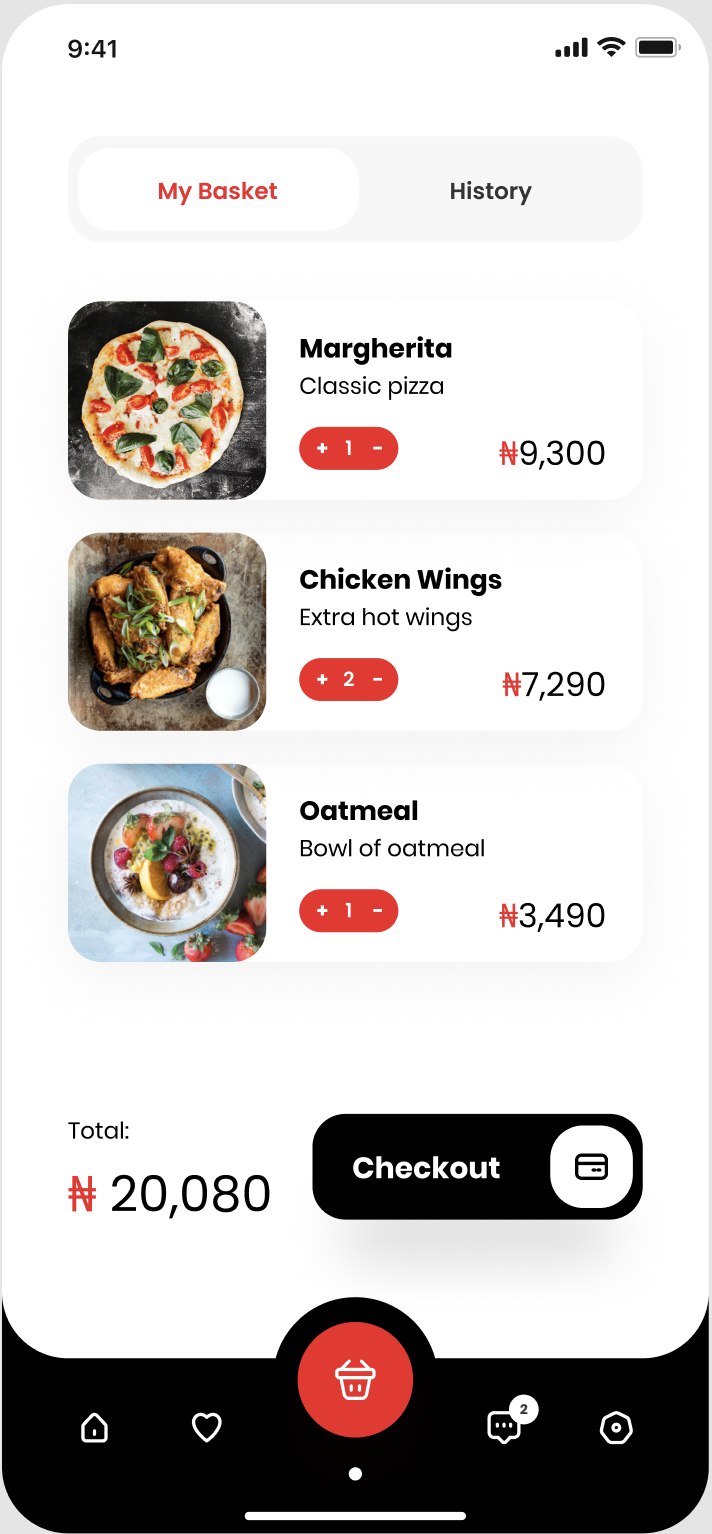Increase Margherita quantity with plus

click(x=322, y=449)
